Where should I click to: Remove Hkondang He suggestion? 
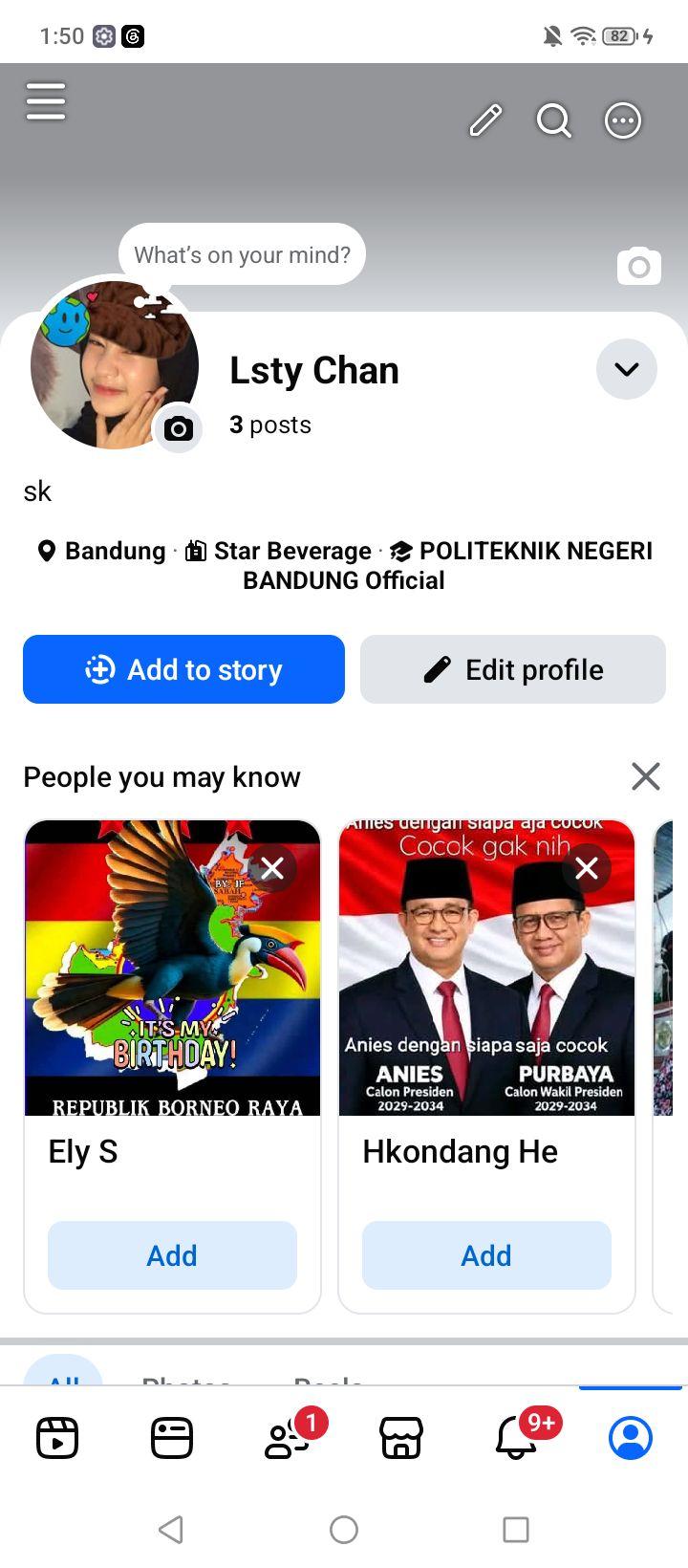click(587, 868)
